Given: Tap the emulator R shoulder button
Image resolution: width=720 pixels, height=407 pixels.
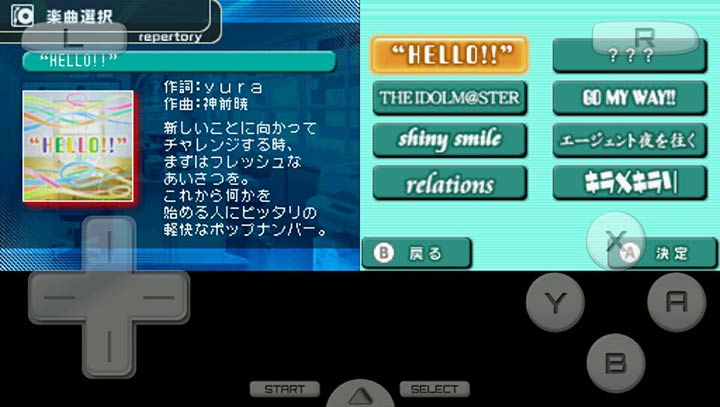Looking at the screenshot, I should tap(645, 38).
